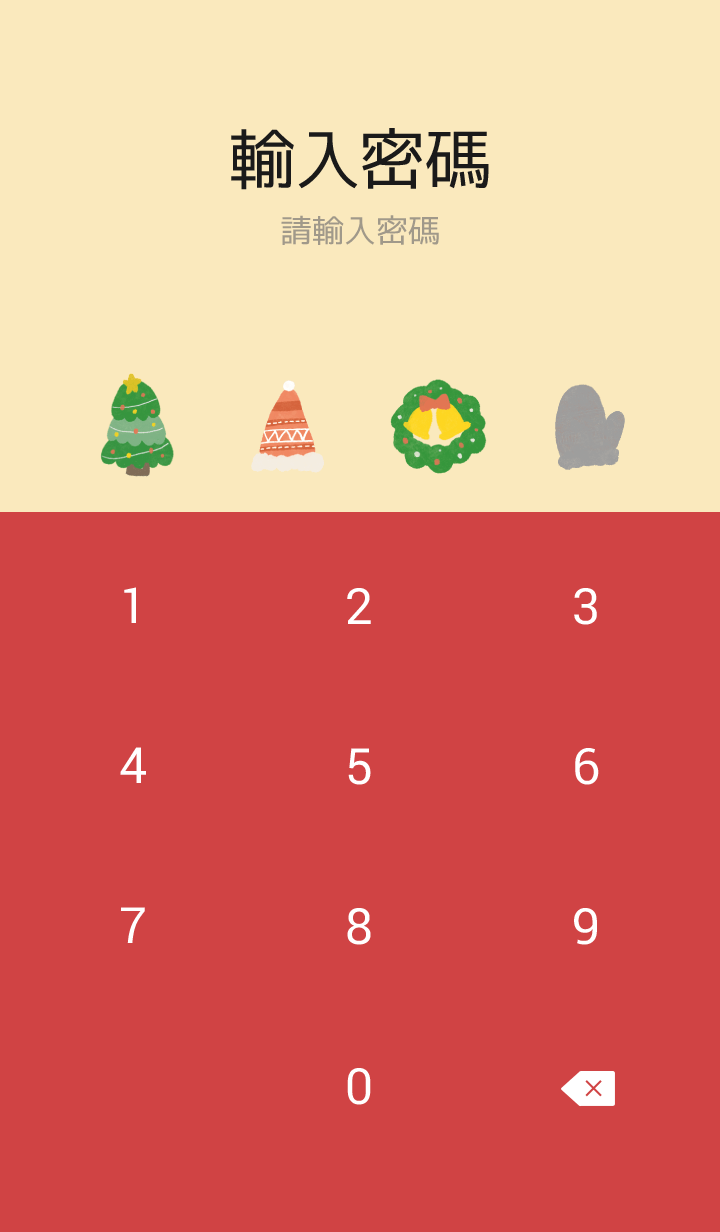Tap the 5 key
Image resolution: width=720 pixels, height=1232 pixels.
click(359, 767)
